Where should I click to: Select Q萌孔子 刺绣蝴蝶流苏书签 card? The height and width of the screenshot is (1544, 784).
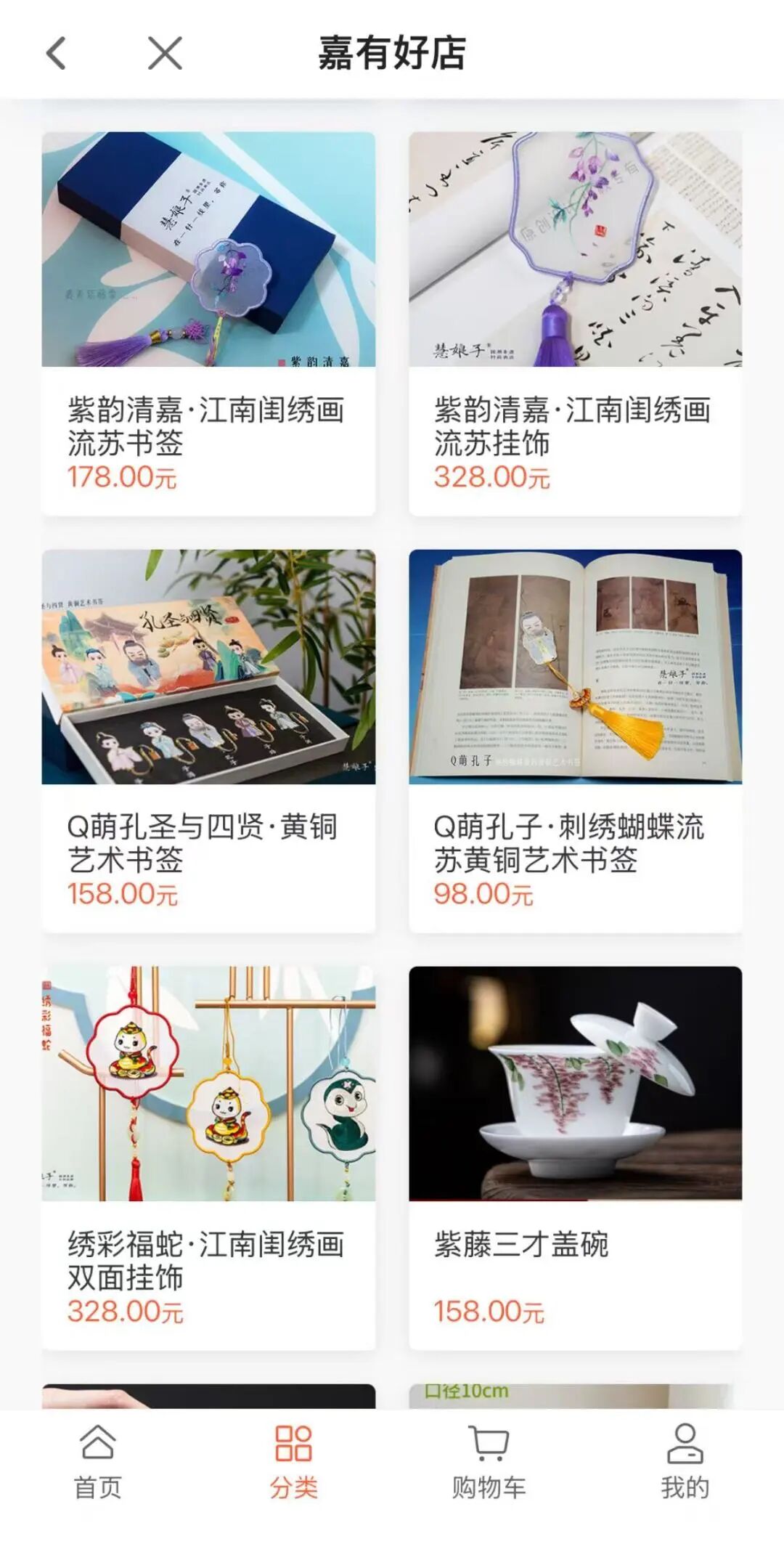(x=575, y=740)
